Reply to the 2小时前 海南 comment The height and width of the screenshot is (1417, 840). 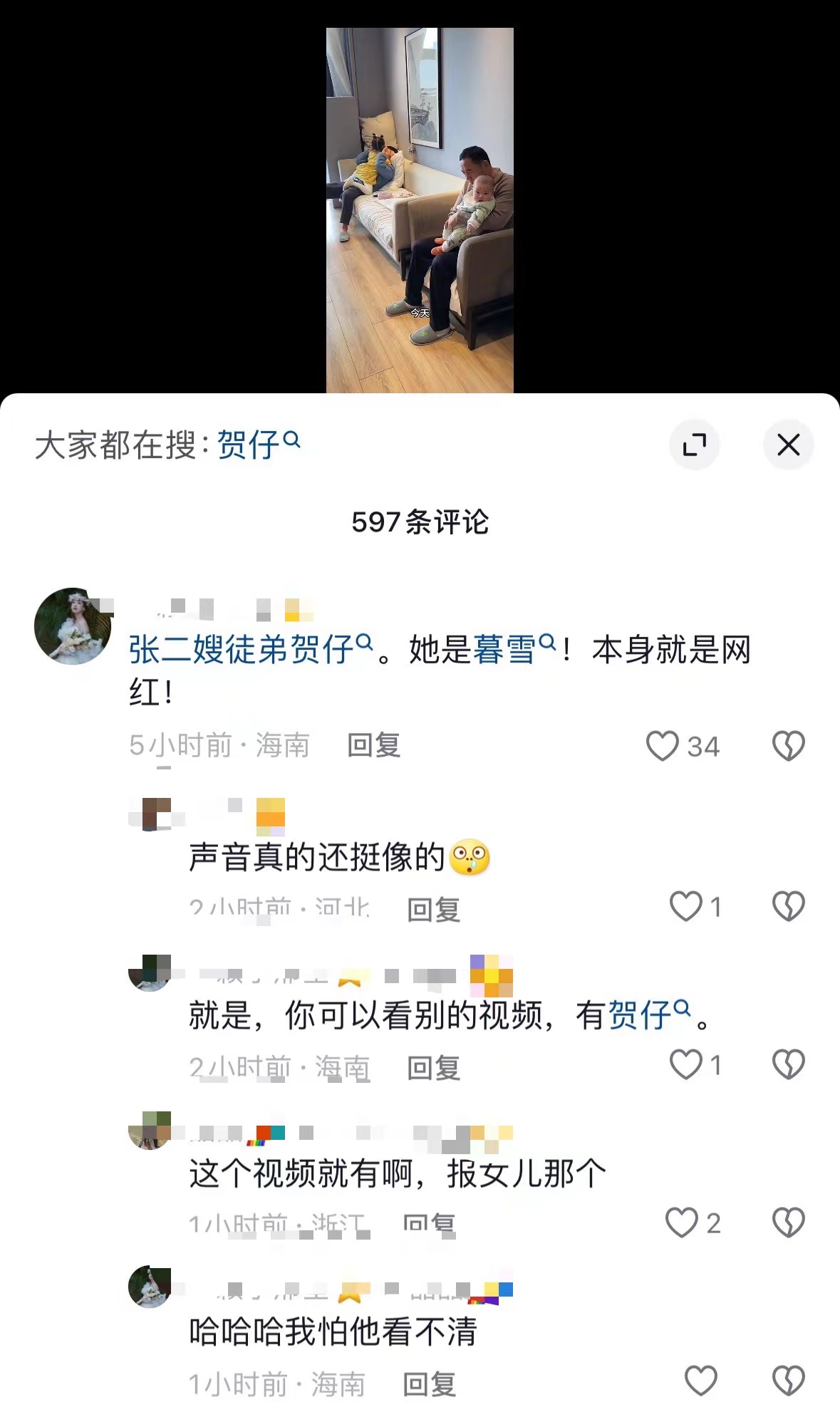click(x=434, y=1068)
